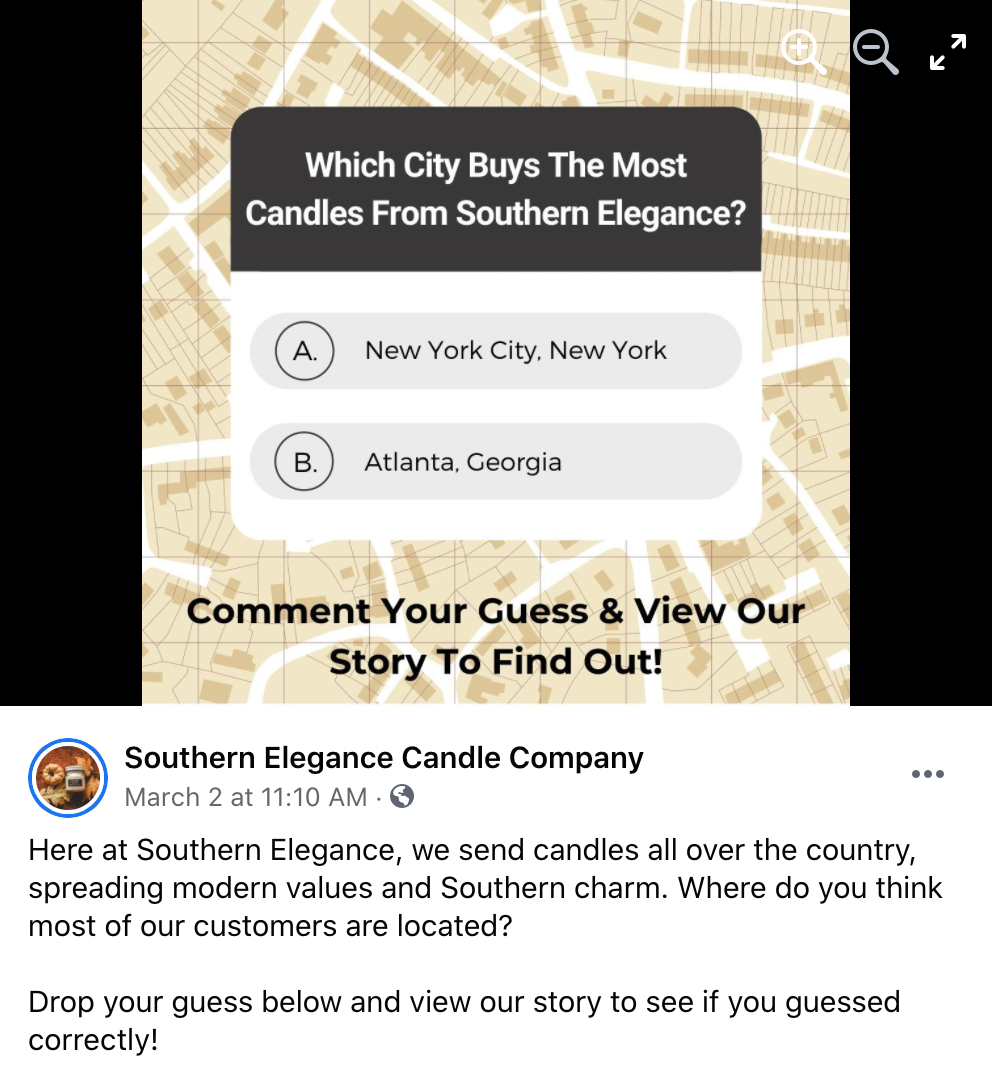The height and width of the screenshot is (1084, 992).
Task: Open the post's three-dot options menu
Action: 927,774
